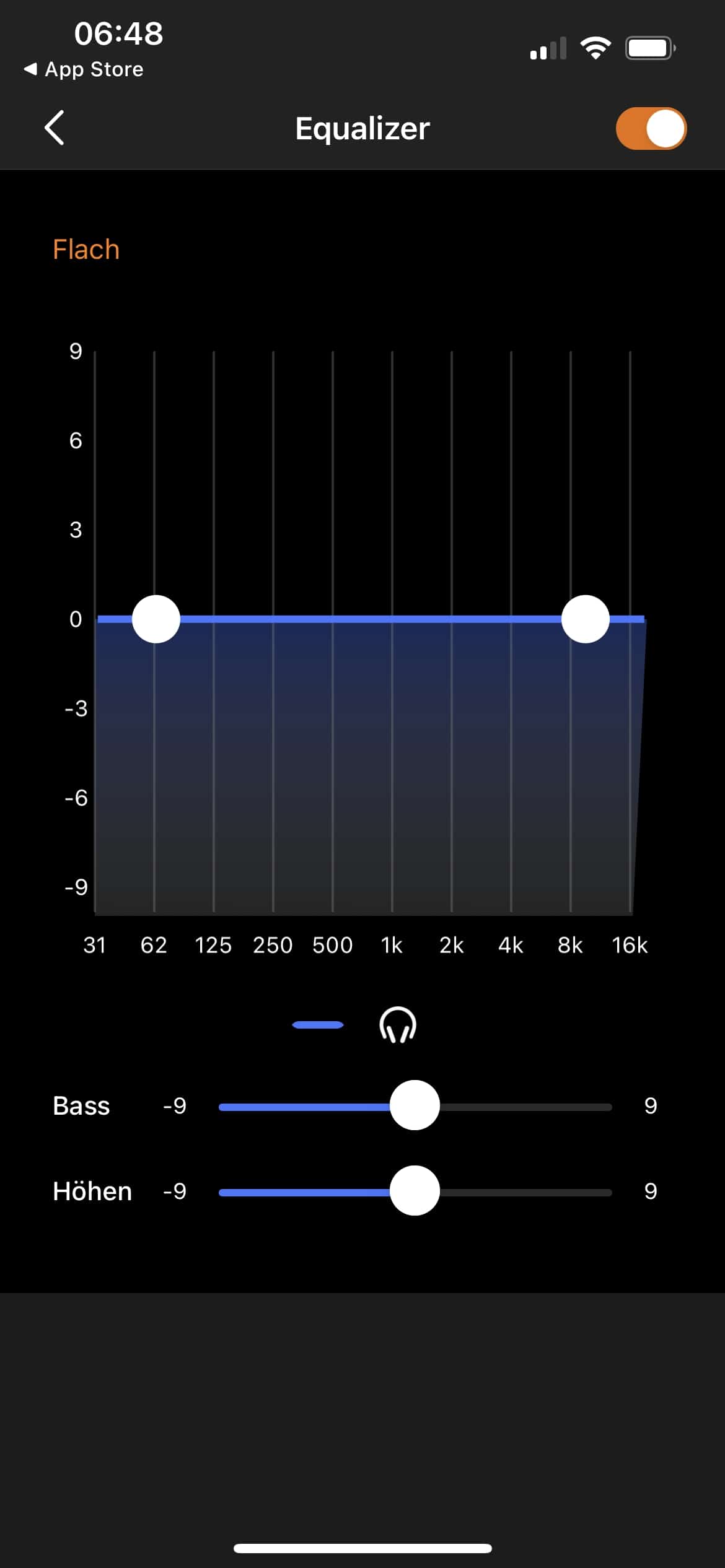Return to the App Store
Viewport: 725px width, 1568px height.
[84, 69]
